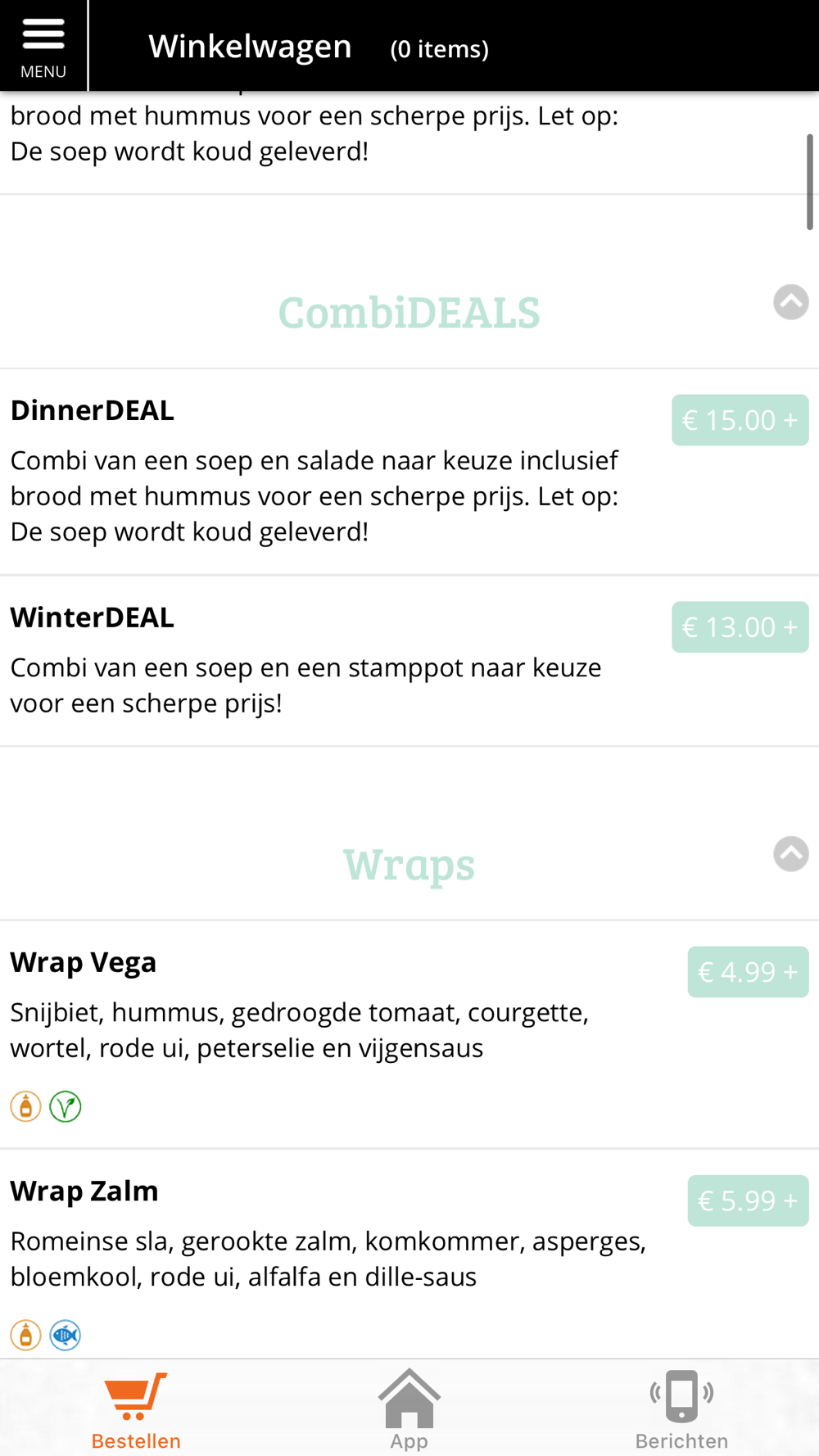Collapse the CombiDEALS section
Viewport: 819px width, 1456px height.
click(790, 302)
